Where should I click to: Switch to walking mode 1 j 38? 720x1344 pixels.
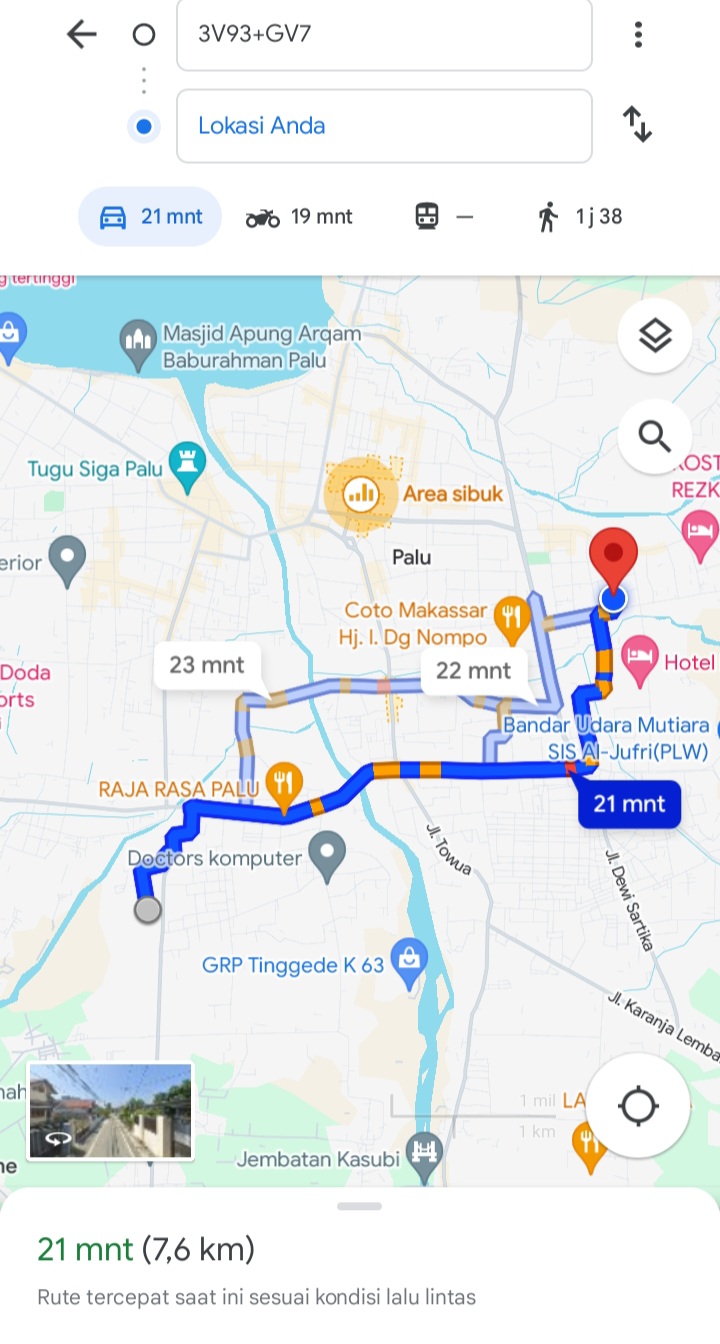(580, 216)
